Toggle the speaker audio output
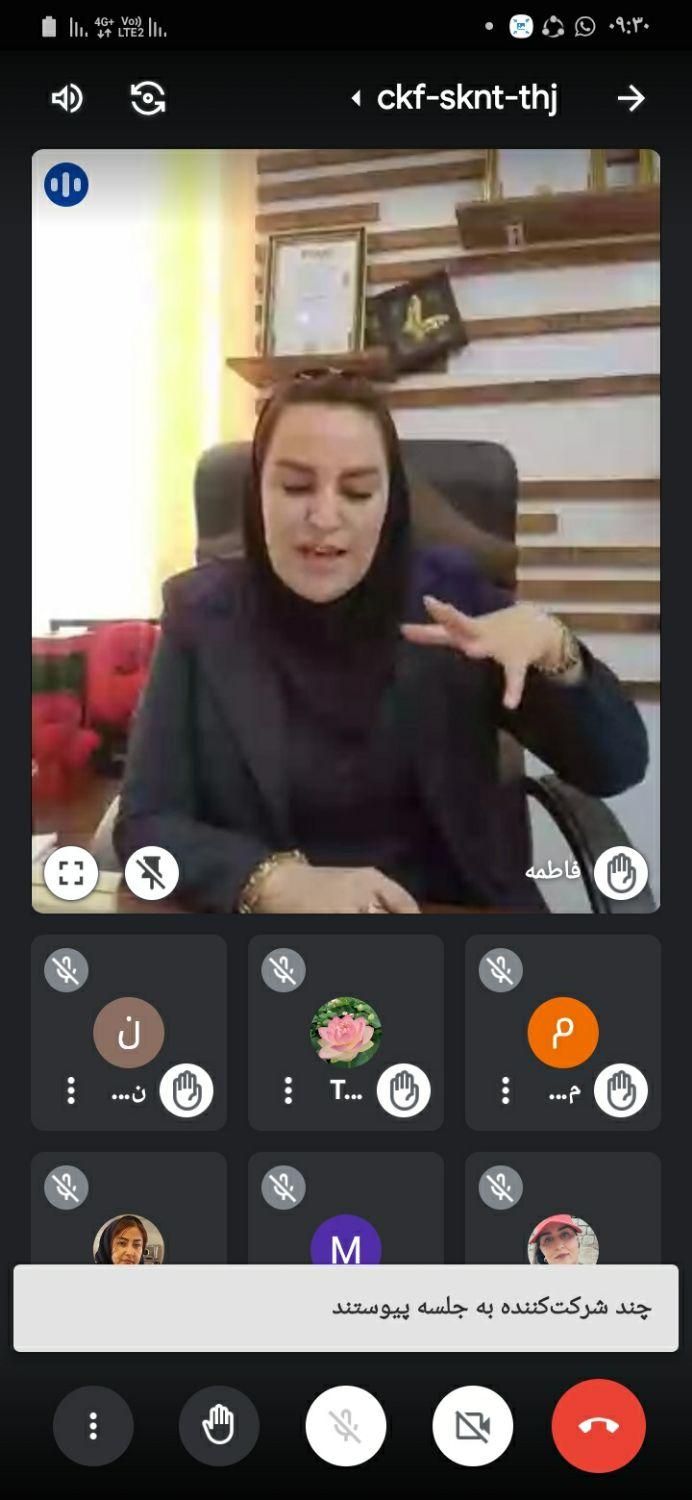Screen dimensions: 692x1500 pos(67,98)
